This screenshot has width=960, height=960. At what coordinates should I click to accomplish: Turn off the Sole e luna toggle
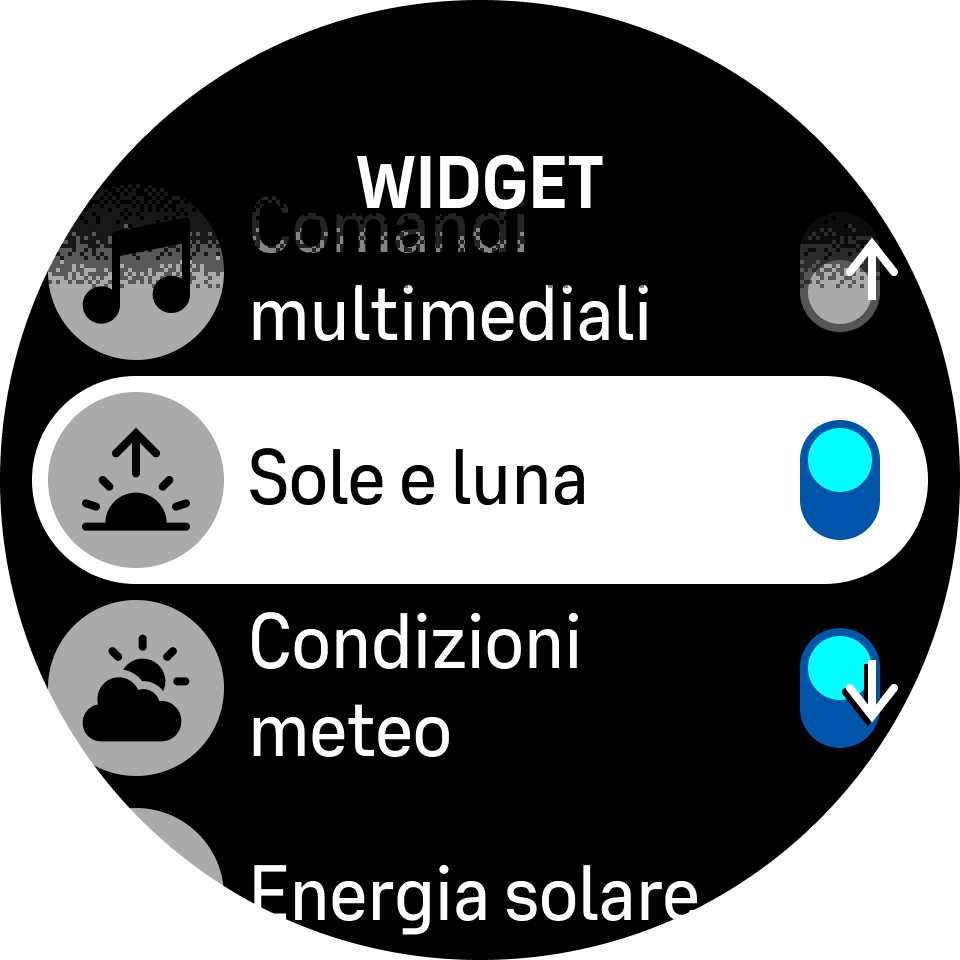[839, 480]
